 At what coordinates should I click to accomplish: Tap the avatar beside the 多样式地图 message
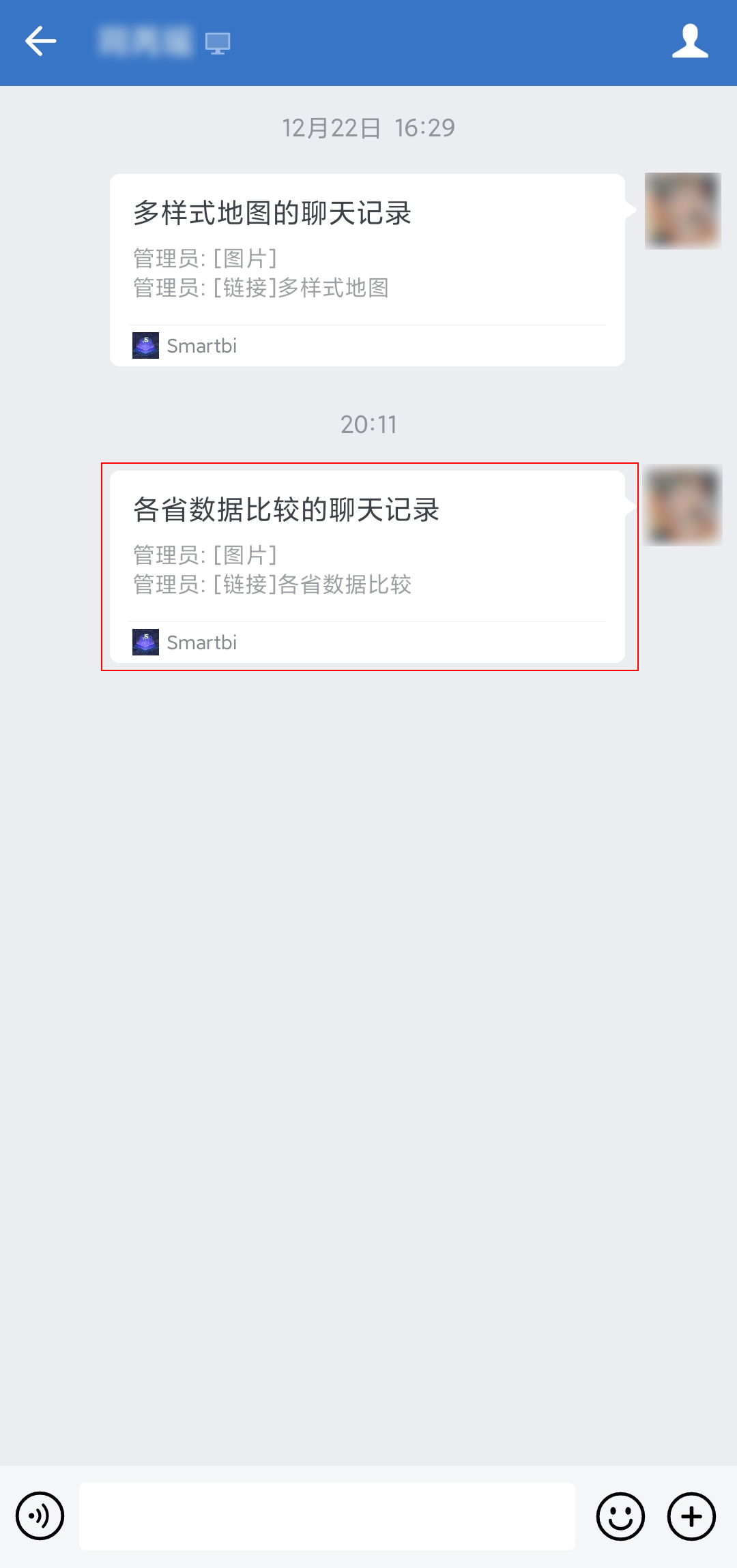click(x=682, y=211)
